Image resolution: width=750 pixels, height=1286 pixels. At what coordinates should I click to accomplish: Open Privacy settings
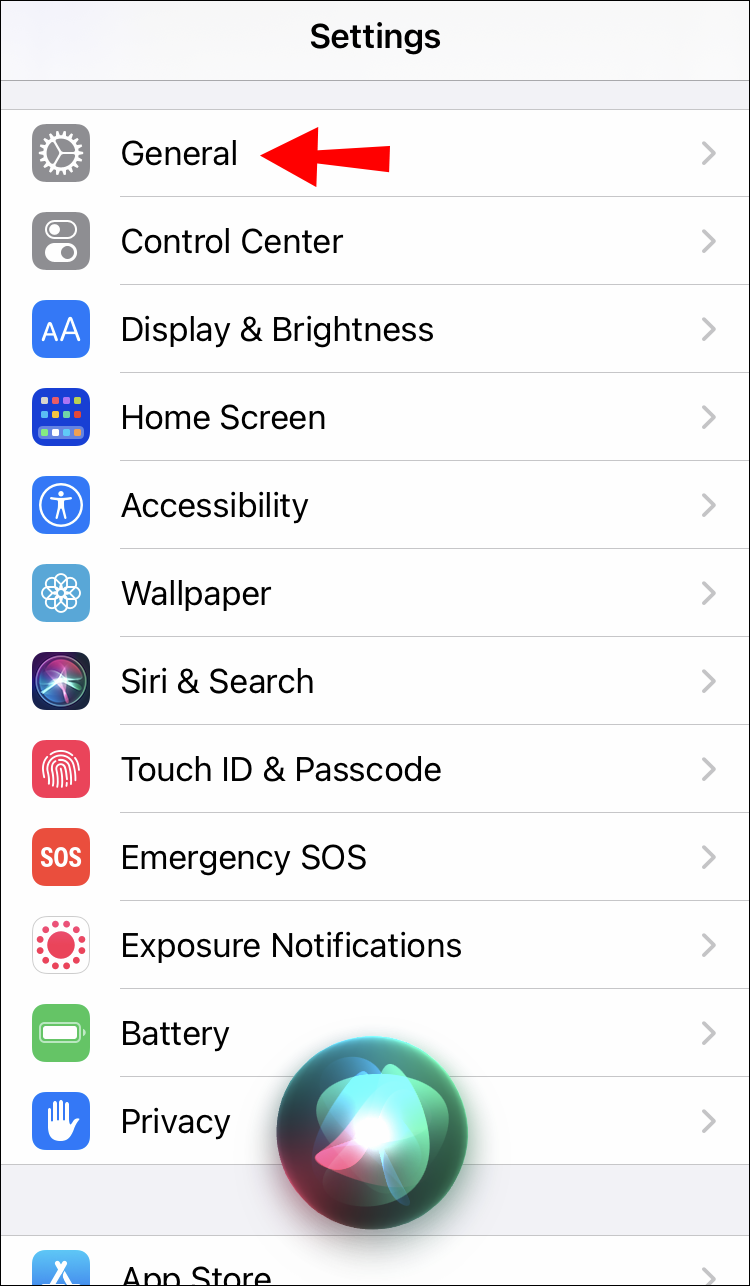175,1122
